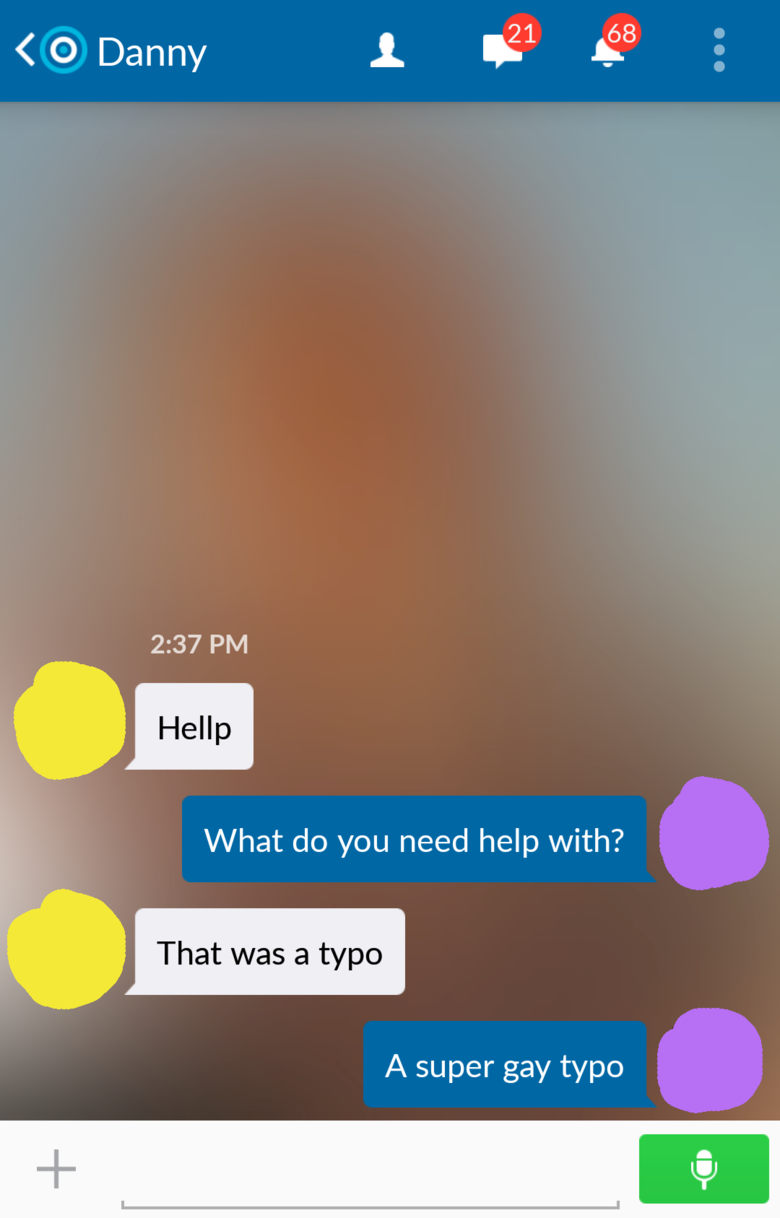
Task: Open the chats icon showing 21 unread
Action: [x=501, y=50]
